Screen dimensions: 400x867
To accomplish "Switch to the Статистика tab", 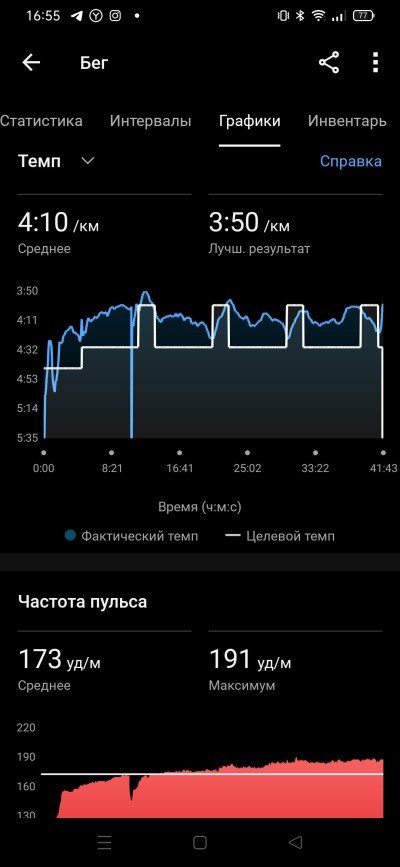I will [x=41, y=121].
